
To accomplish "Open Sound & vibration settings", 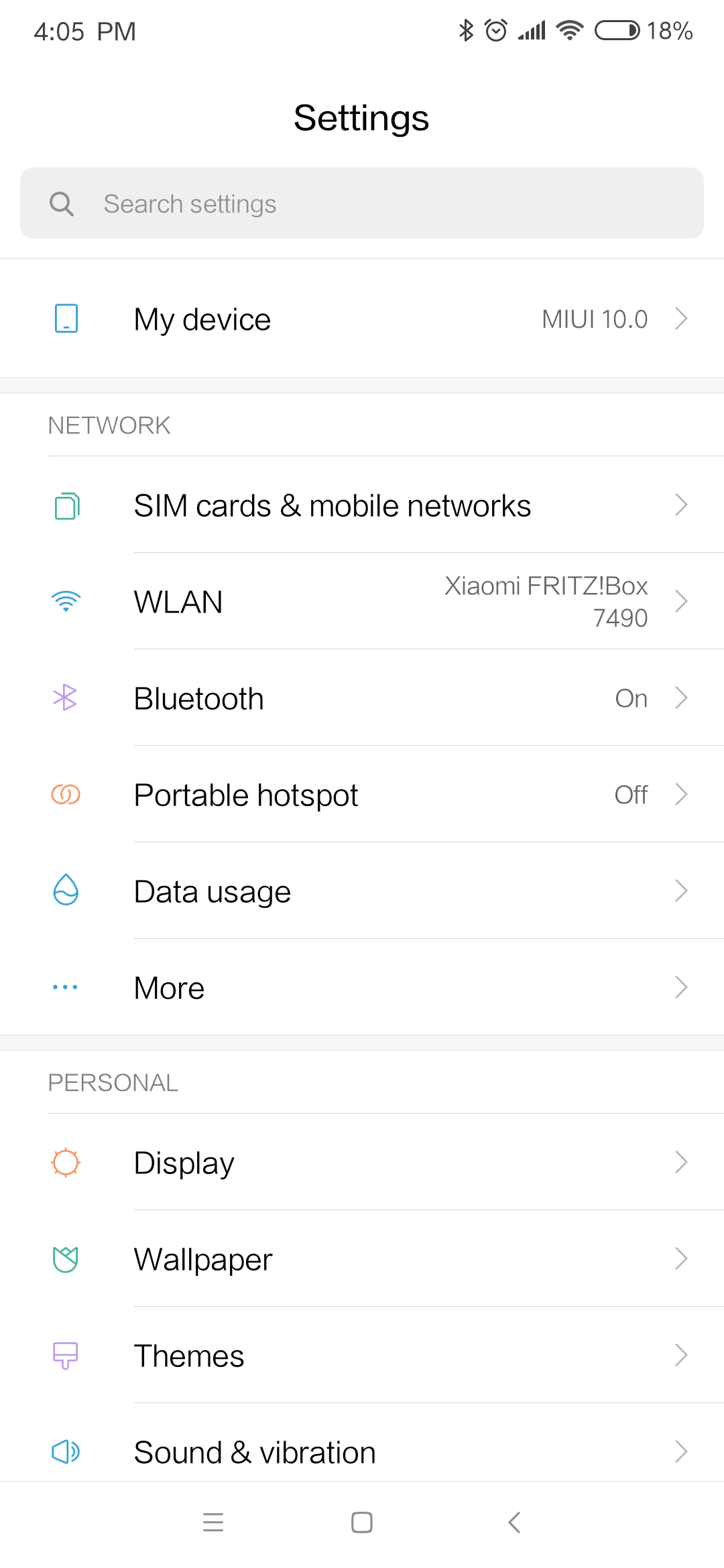I will [362, 1447].
